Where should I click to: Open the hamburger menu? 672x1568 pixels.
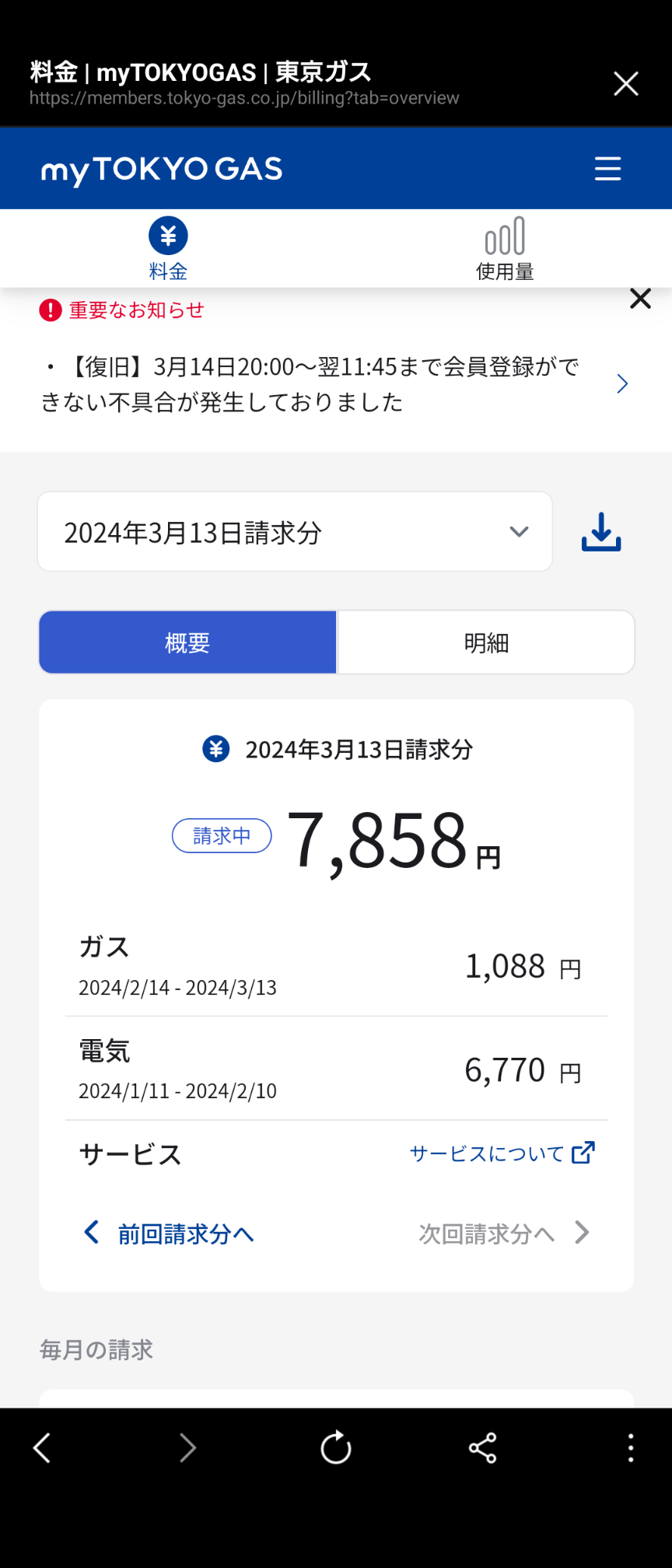coord(607,169)
